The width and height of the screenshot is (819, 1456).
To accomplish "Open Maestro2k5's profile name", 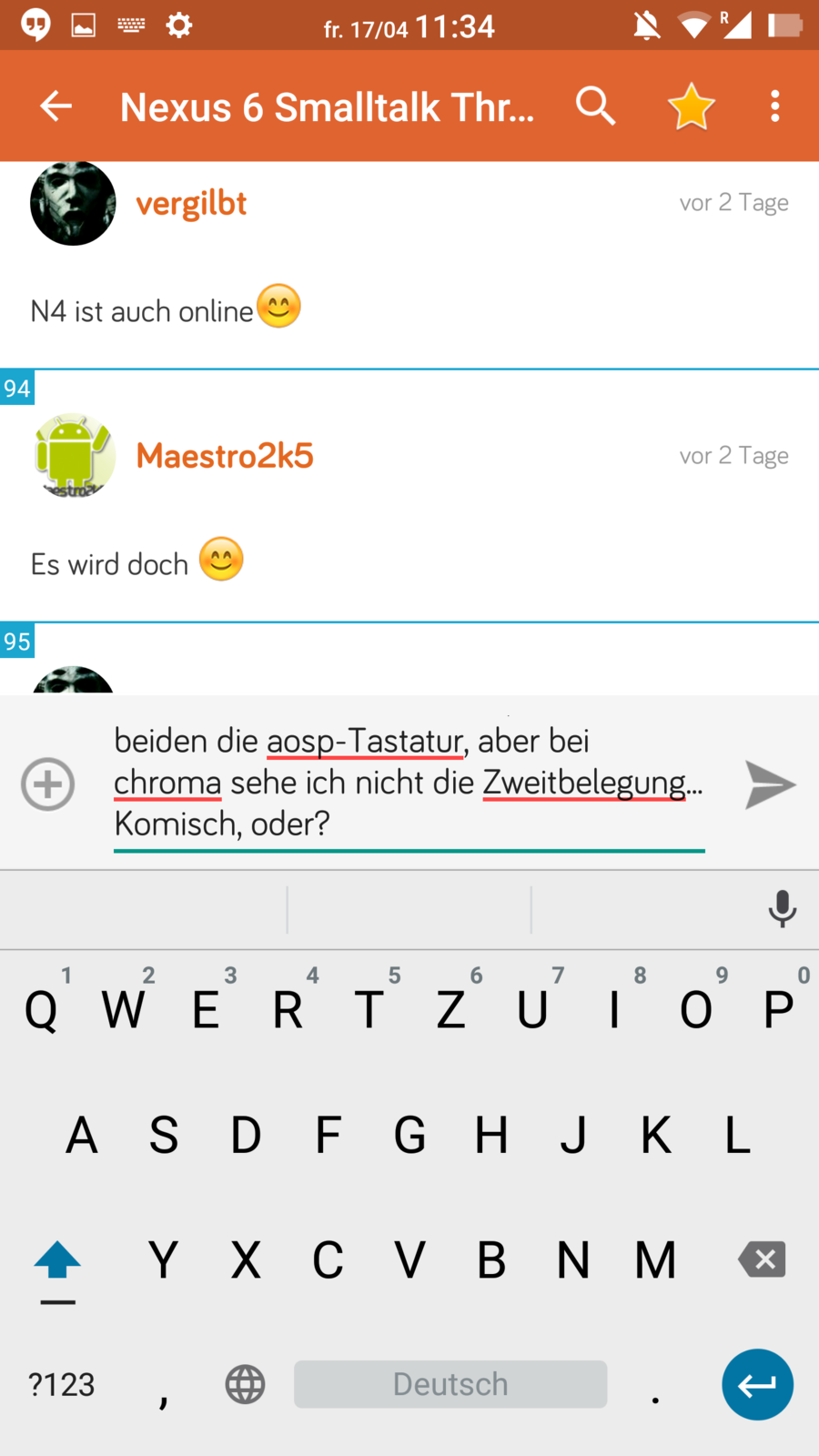I will pyautogui.click(x=225, y=456).
